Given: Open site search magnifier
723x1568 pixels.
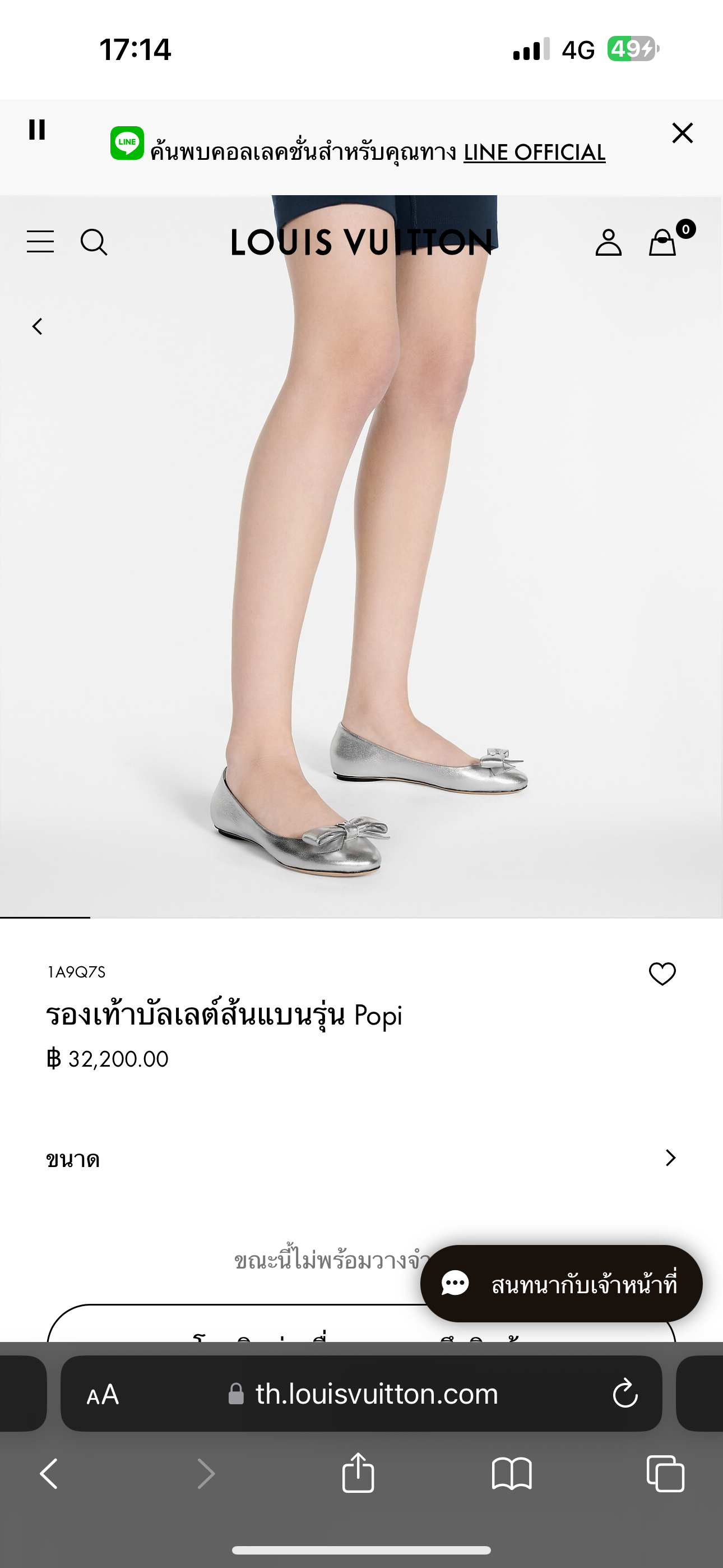Looking at the screenshot, I should 94,242.
